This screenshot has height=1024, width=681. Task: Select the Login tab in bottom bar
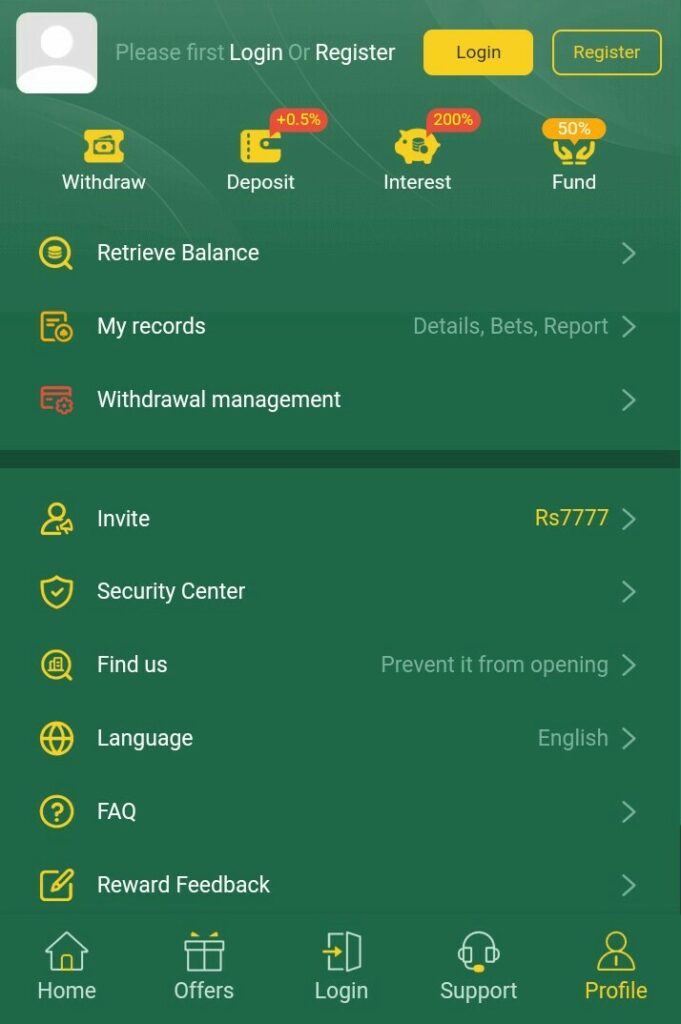(x=341, y=967)
